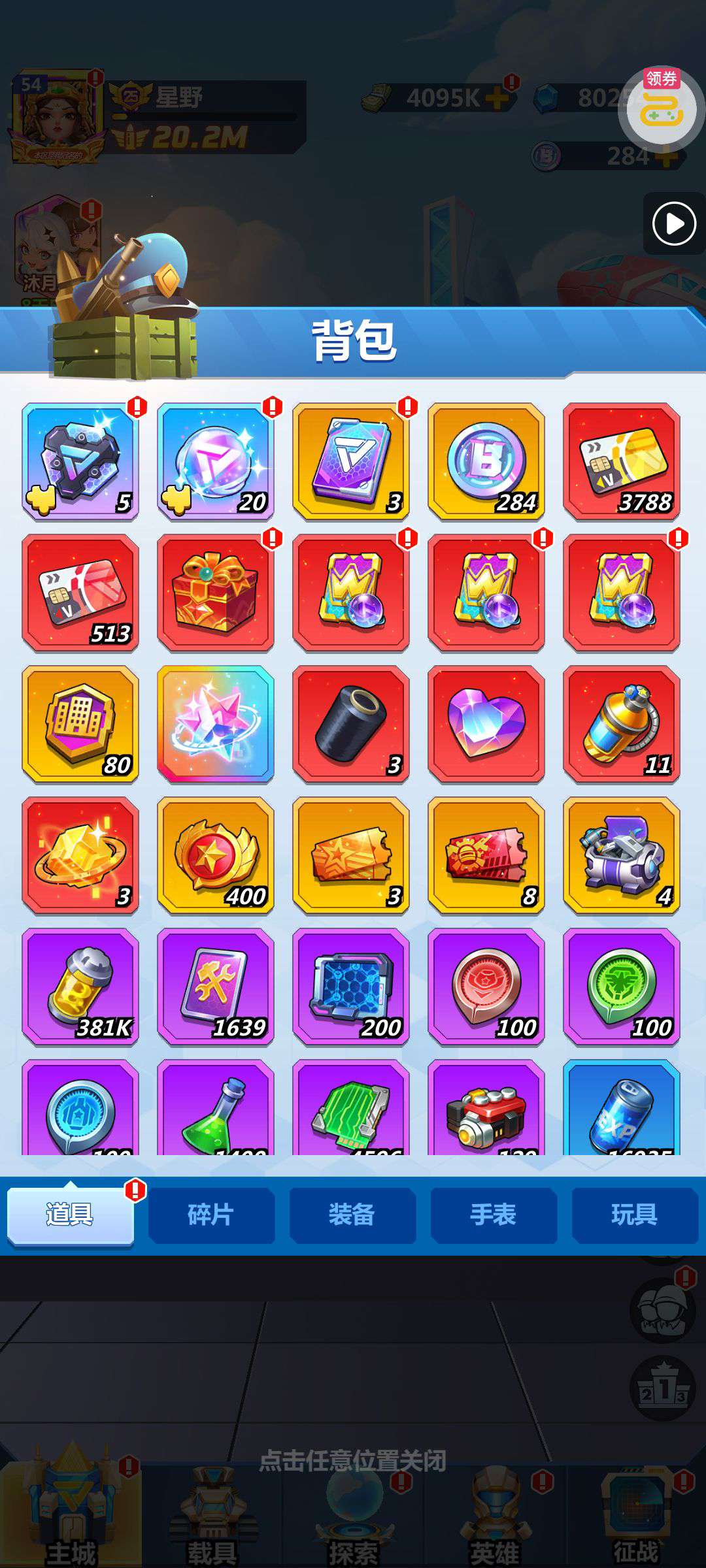Open the 手表 tab
The height and width of the screenshot is (1568, 706).
point(494,1215)
